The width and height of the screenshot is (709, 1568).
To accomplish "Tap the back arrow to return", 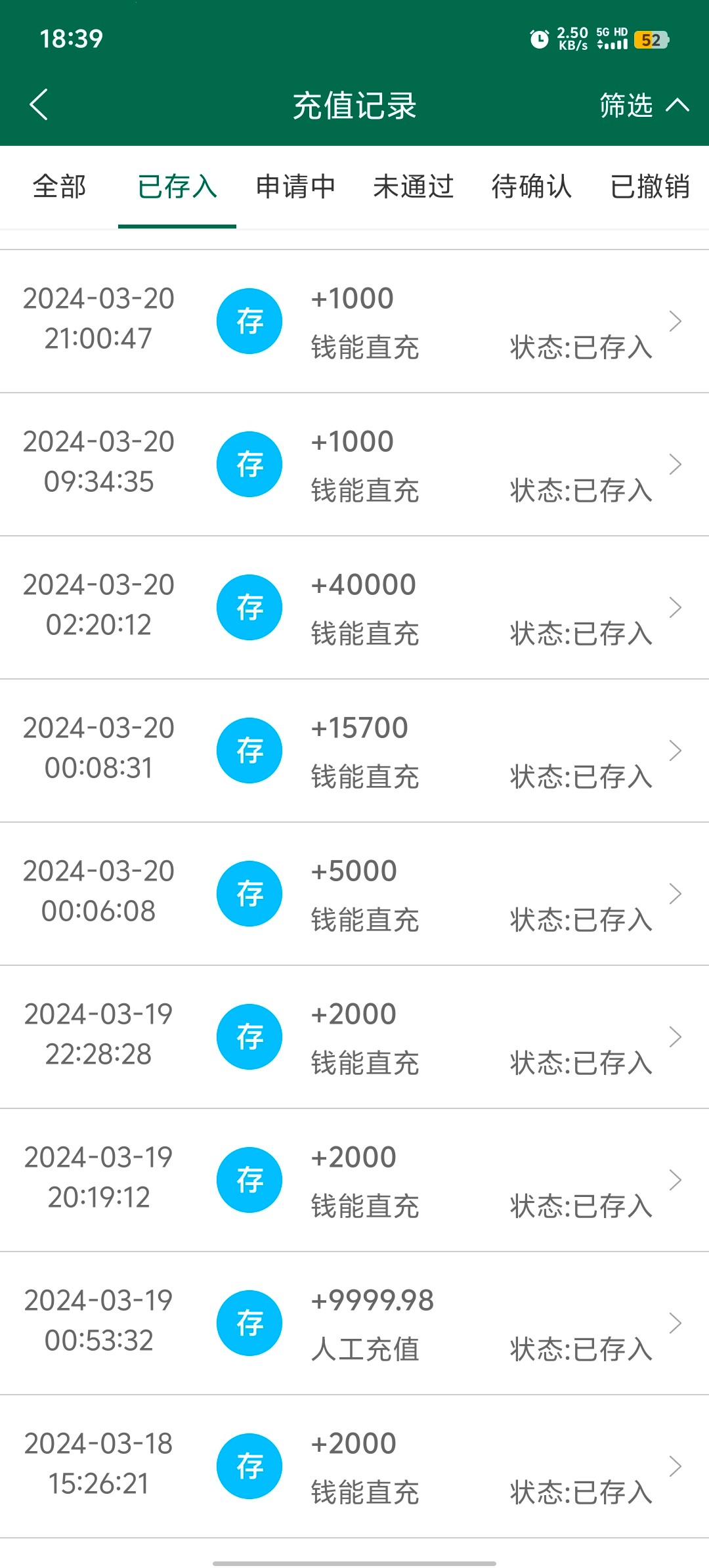I will pos(39,105).
